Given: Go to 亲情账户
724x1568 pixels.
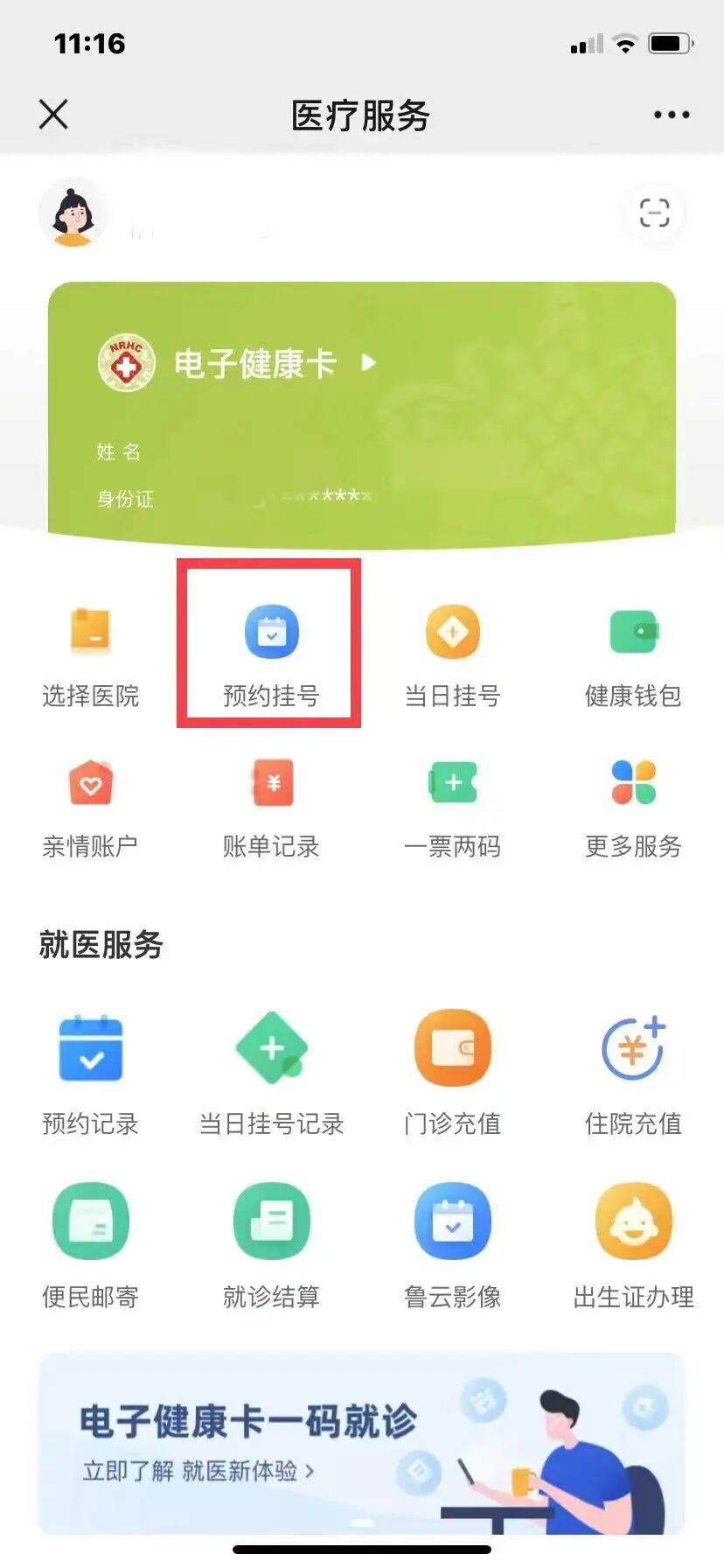Looking at the screenshot, I should [90, 805].
